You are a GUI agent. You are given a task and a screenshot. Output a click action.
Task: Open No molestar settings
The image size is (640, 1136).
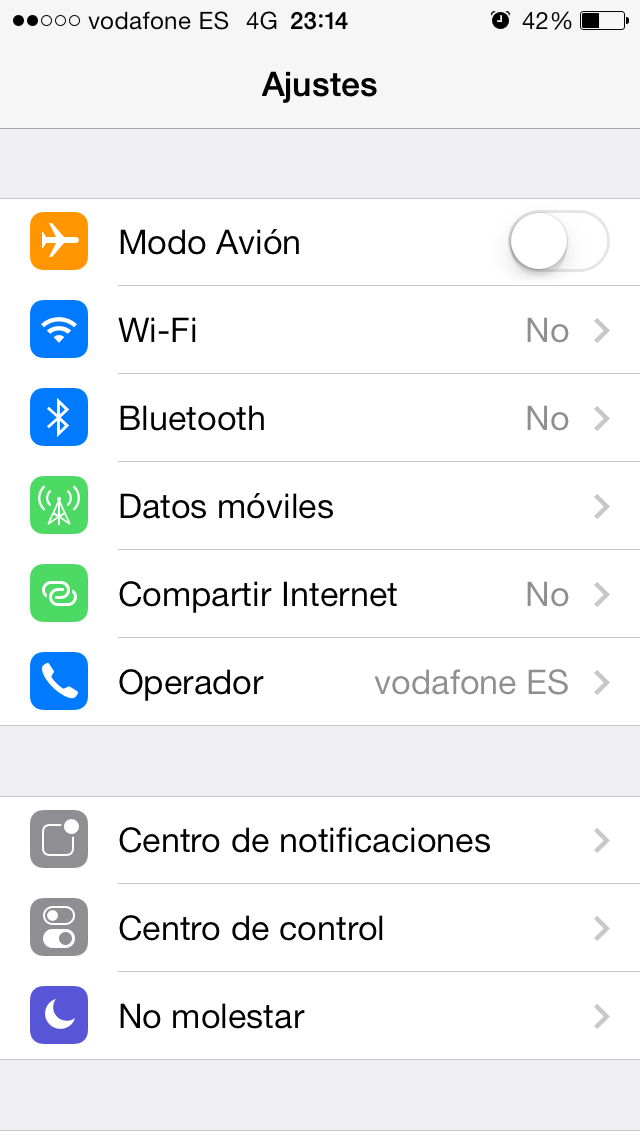[320, 1016]
